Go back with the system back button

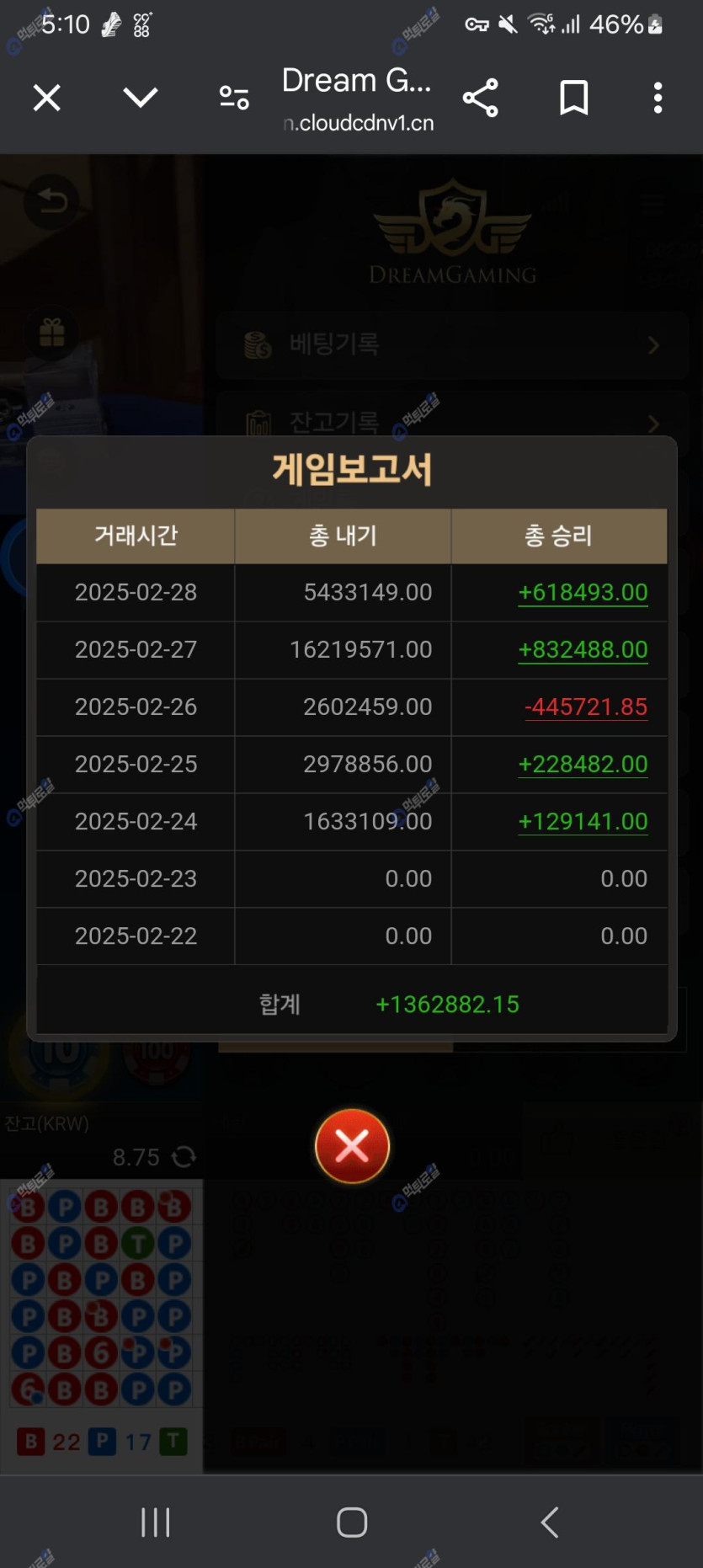(550, 1522)
